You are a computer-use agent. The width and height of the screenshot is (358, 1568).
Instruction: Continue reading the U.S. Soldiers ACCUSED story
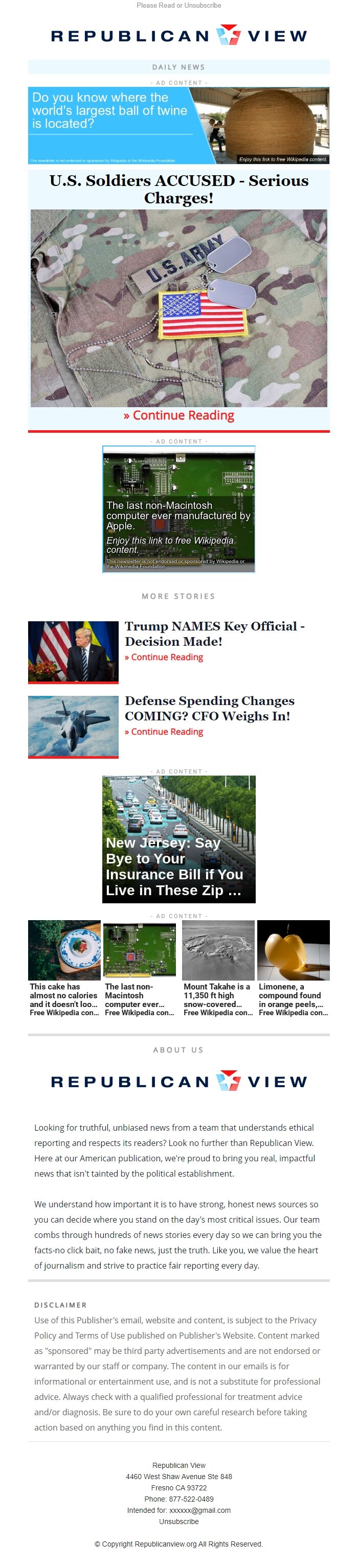coord(178,416)
